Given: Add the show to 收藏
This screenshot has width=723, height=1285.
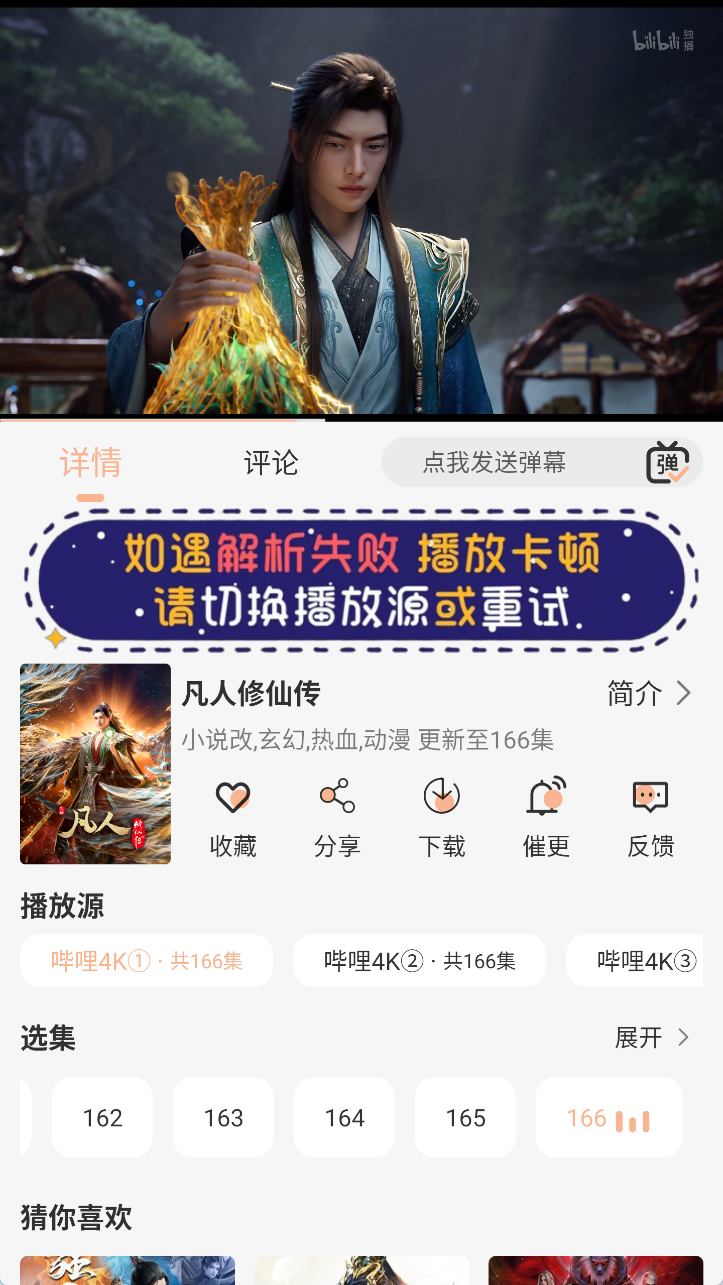Looking at the screenshot, I should point(233,818).
